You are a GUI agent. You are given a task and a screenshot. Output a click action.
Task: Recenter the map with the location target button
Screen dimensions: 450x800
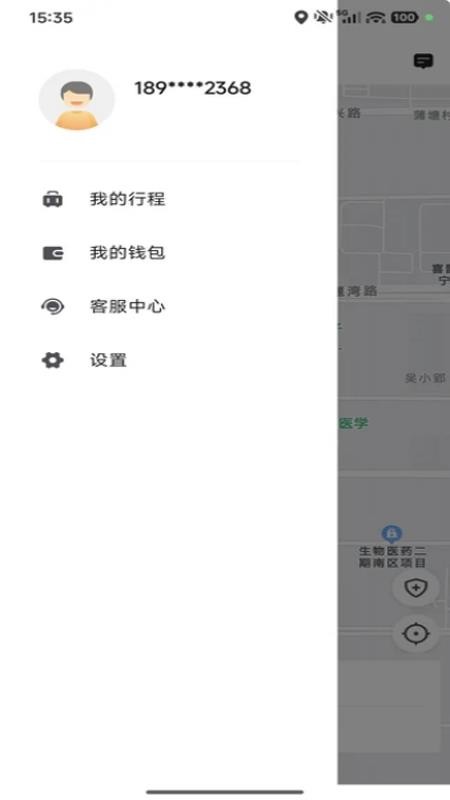click(x=416, y=634)
